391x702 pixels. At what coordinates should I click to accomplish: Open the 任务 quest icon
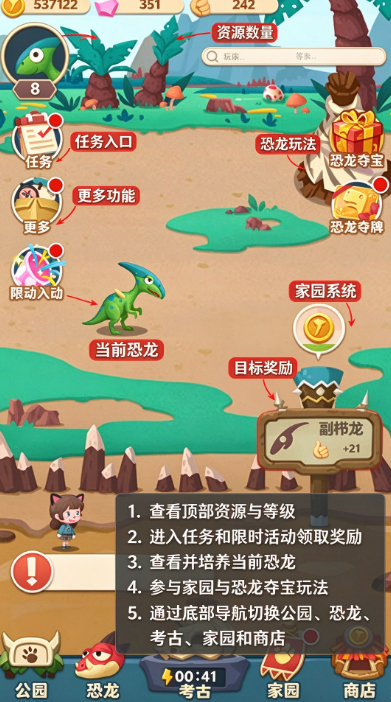38,140
